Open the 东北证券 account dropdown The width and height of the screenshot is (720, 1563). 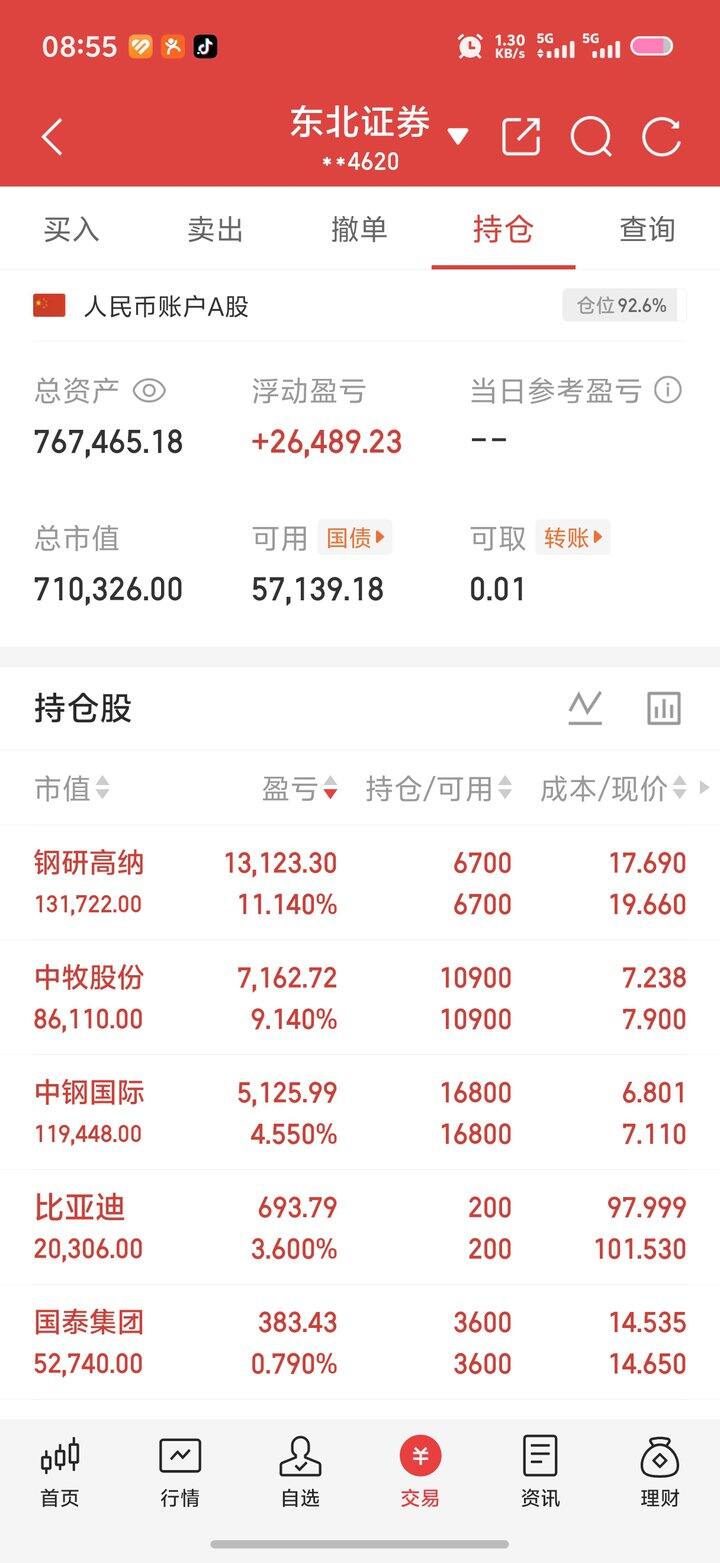pyautogui.click(x=458, y=136)
